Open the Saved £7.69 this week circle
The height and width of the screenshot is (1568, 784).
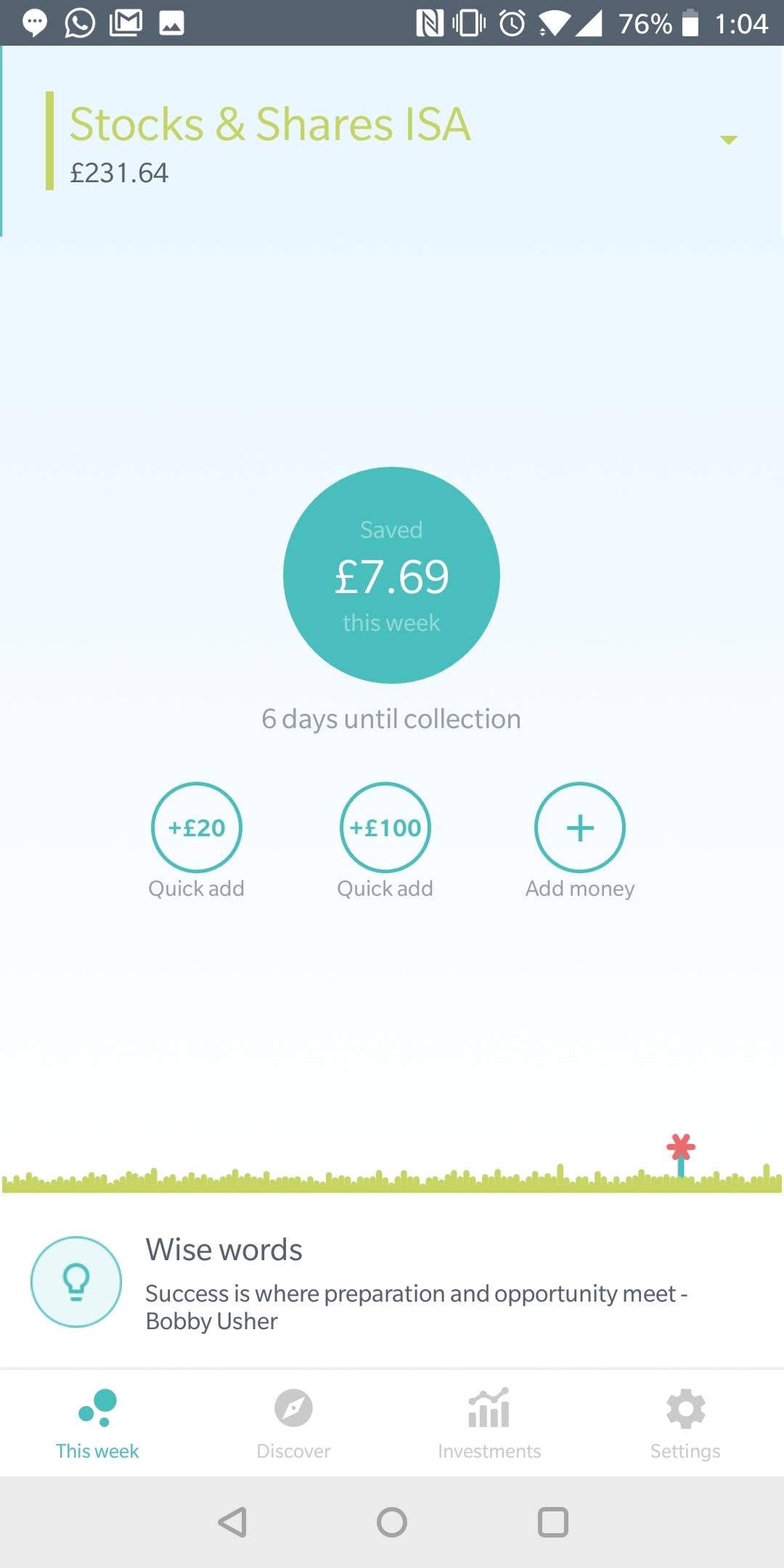pos(391,575)
